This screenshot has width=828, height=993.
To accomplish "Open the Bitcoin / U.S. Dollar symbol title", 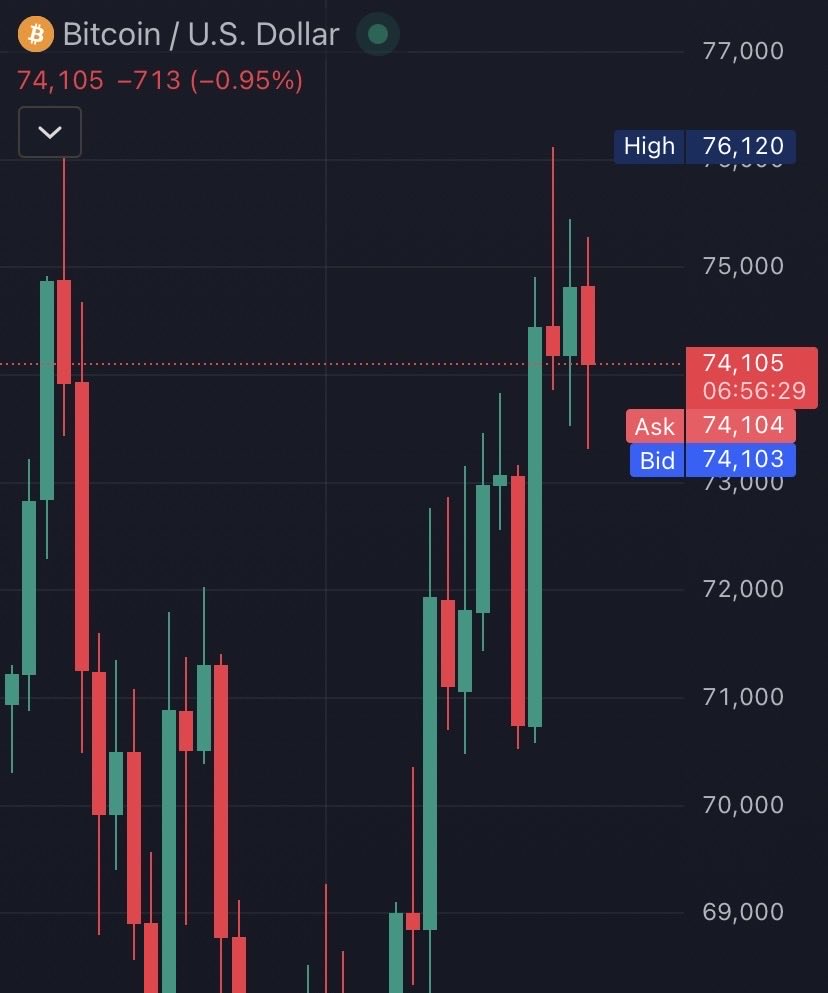I will (x=200, y=35).
